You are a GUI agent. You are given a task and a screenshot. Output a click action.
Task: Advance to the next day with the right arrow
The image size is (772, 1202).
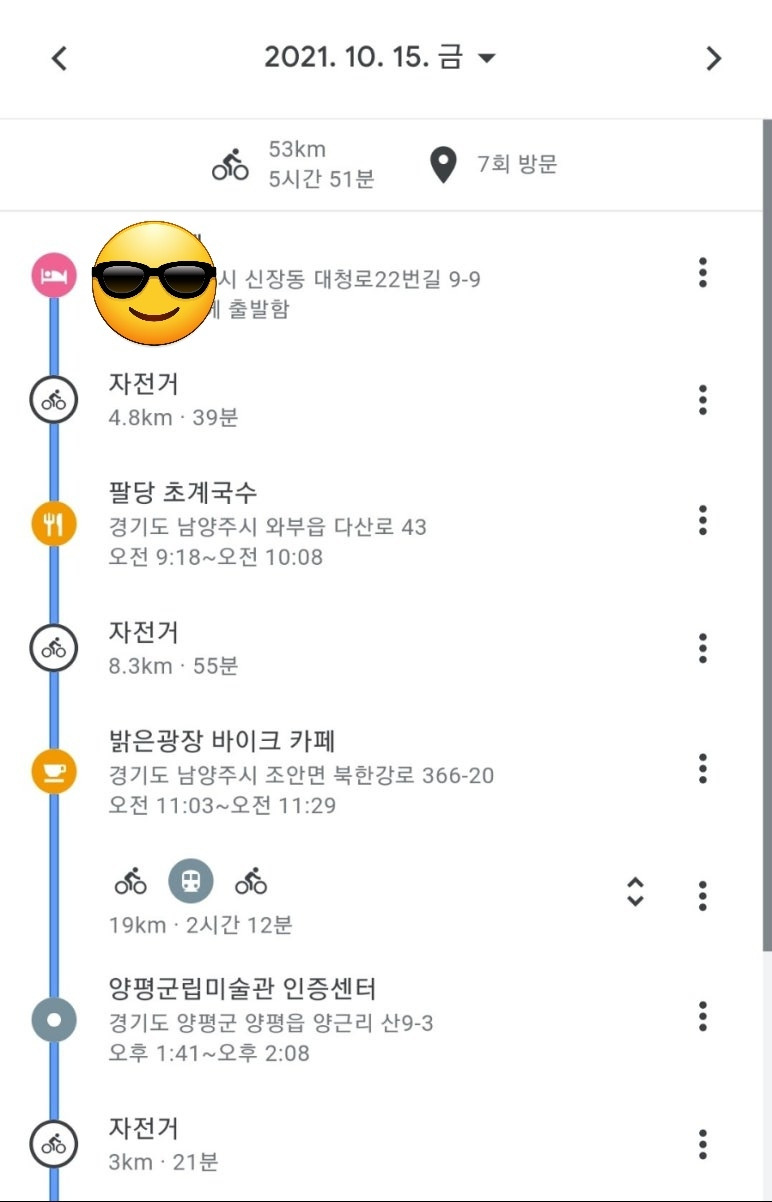714,58
